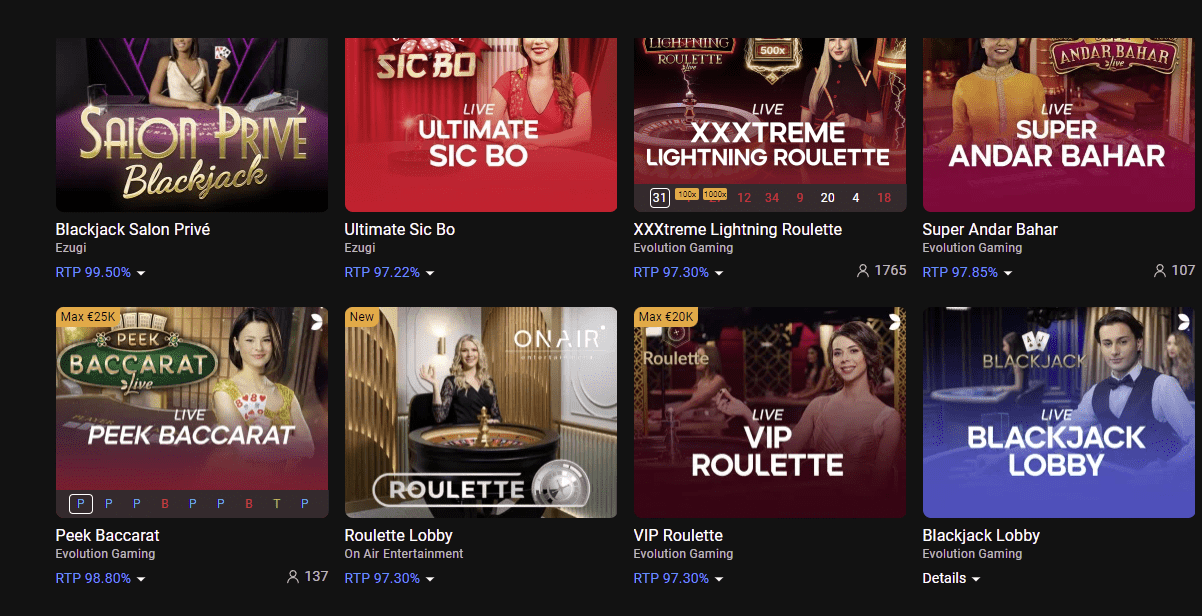Launch the VIP Roulette game
Viewport: 1202px width, 616px height.
(x=769, y=412)
